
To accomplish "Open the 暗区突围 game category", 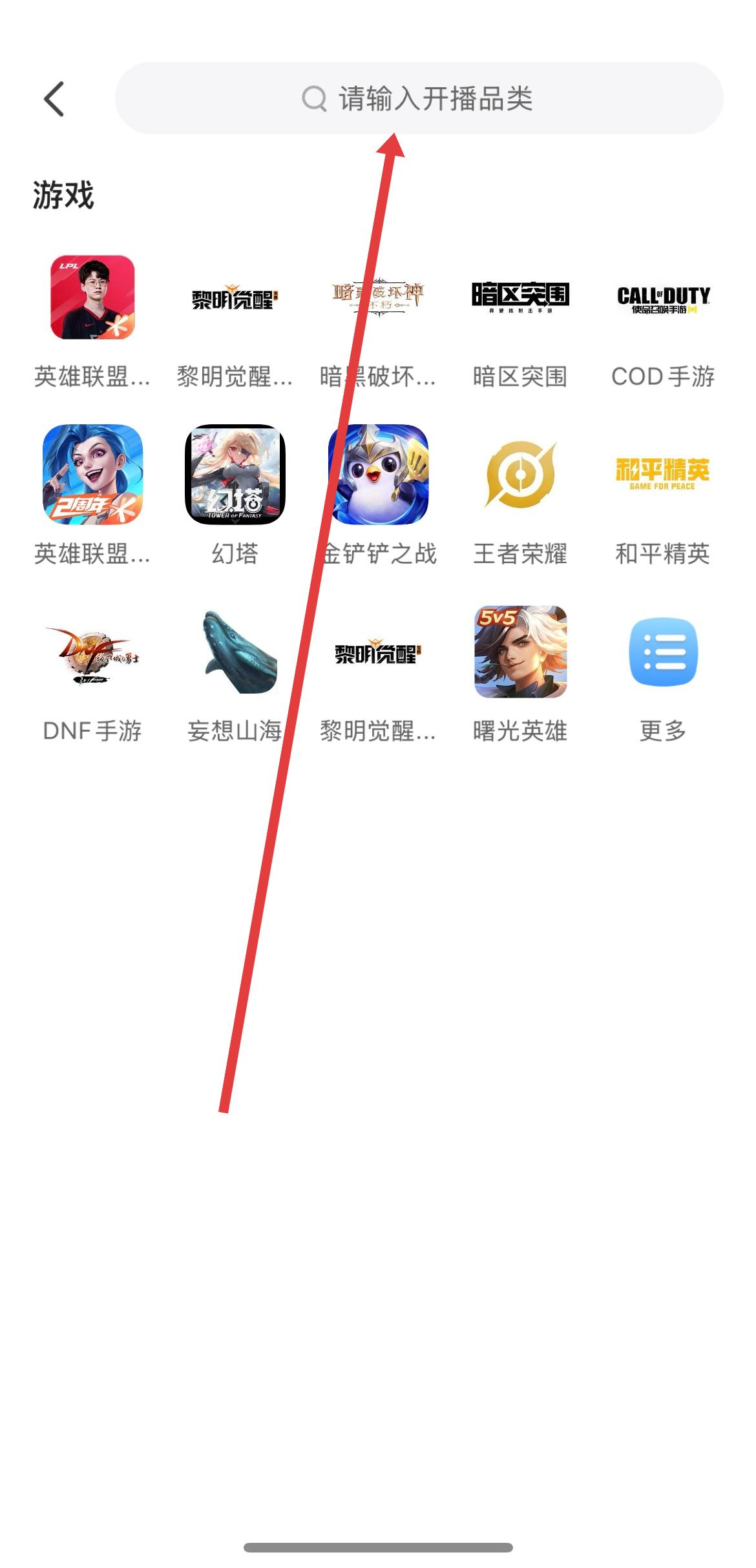I will (520, 298).
